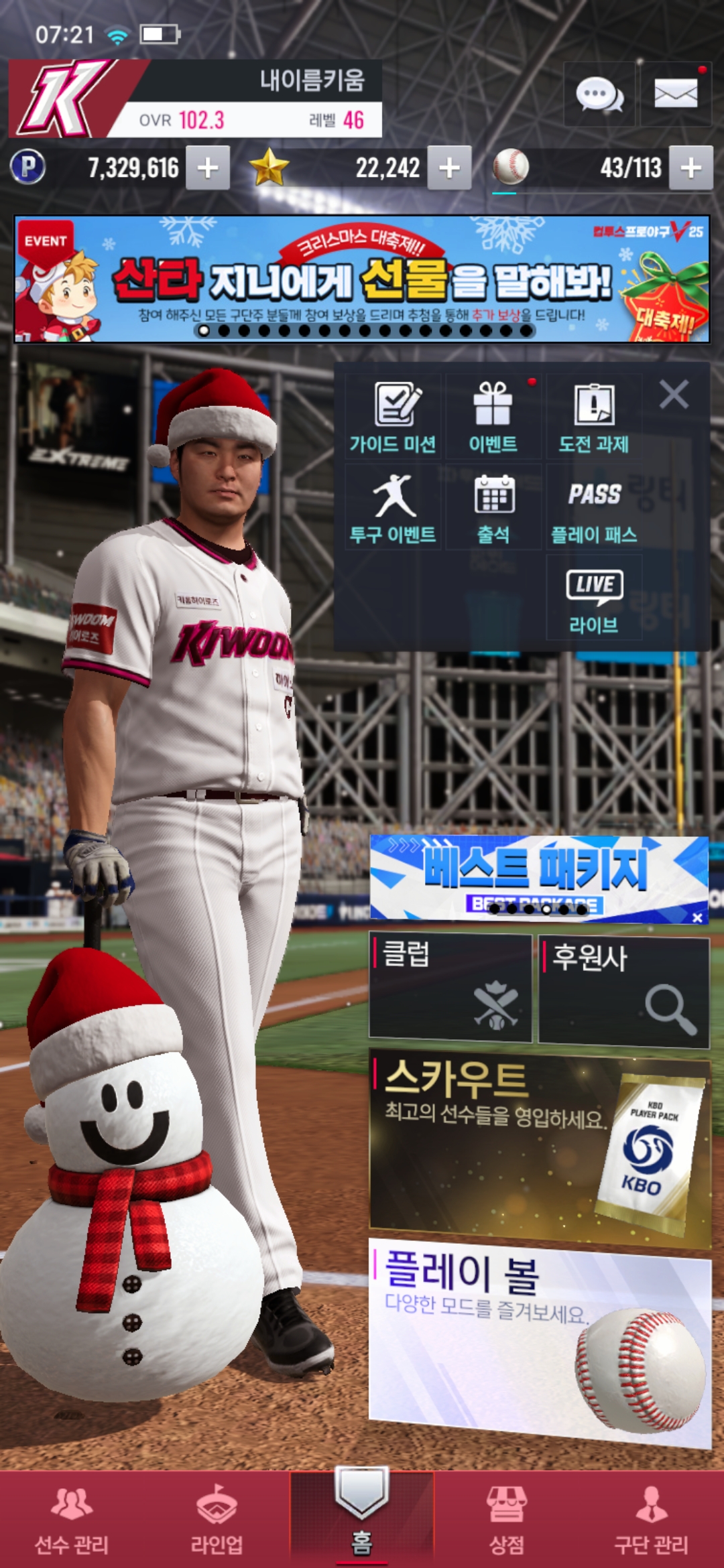Open the 이벤트 gift menu
The height and width of the screenshot is (1568, 724).
(x=493, y=417)
